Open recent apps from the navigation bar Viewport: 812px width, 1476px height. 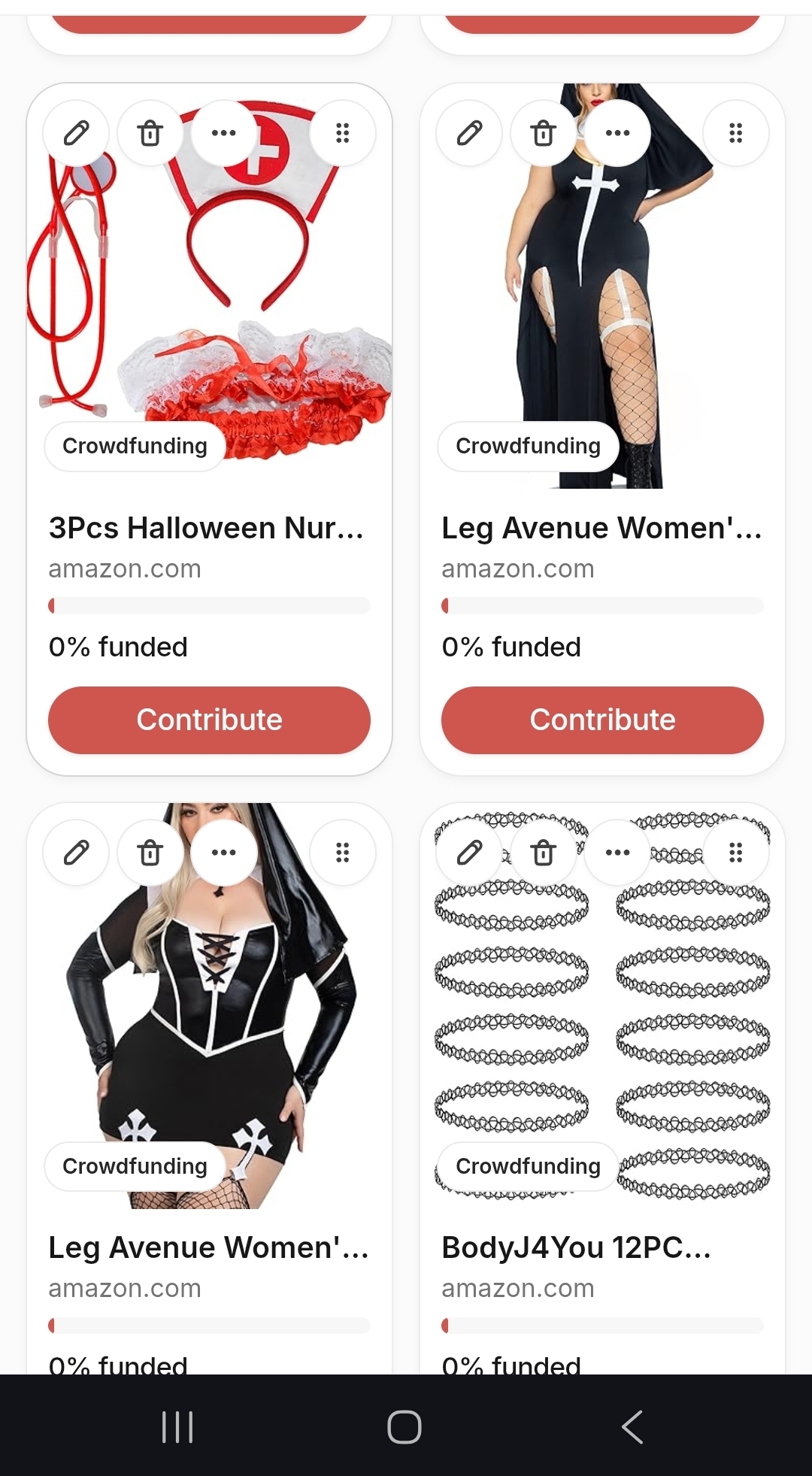tap(178, 1426)
